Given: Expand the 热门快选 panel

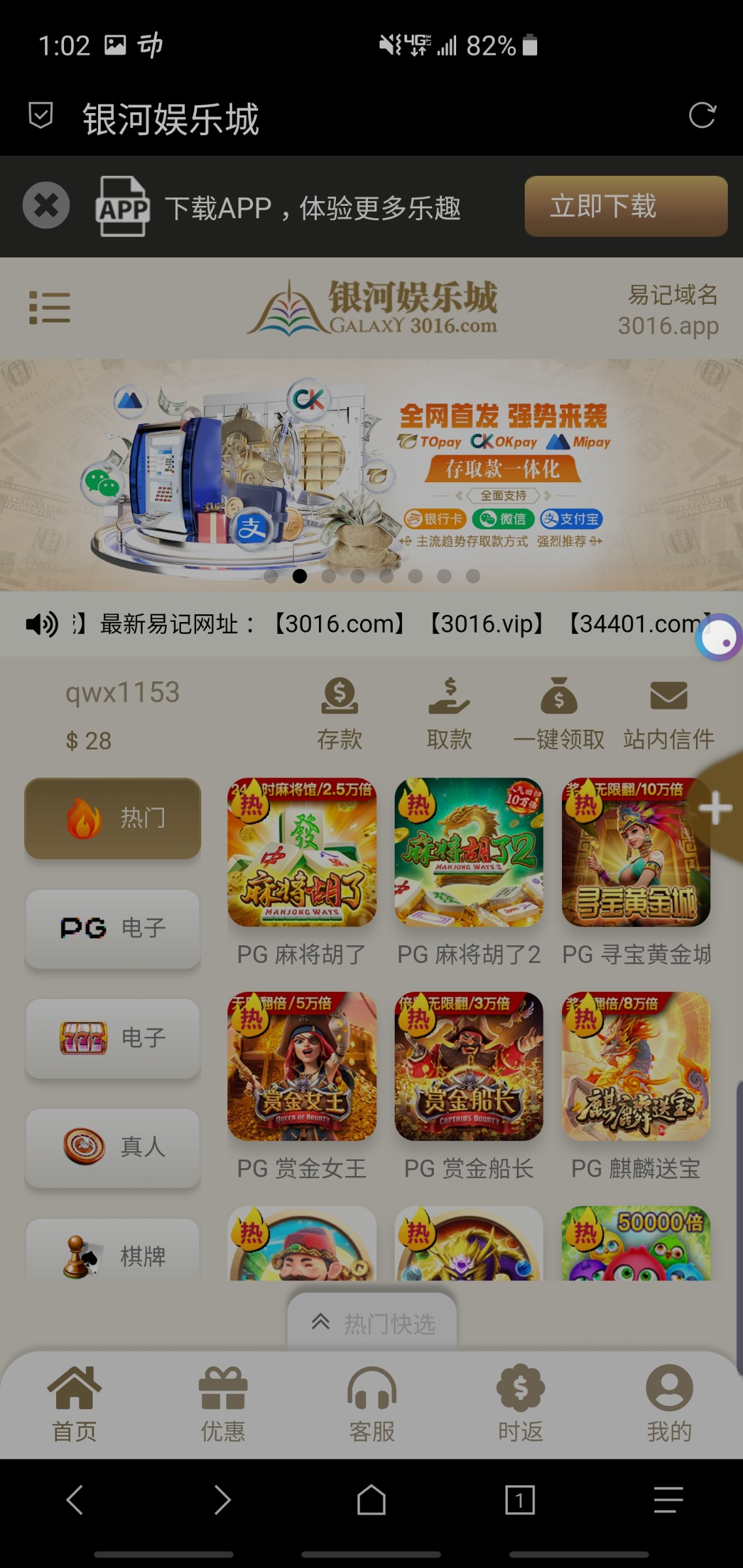Looking at the screenshot, I should click(x=372, y=1324).
